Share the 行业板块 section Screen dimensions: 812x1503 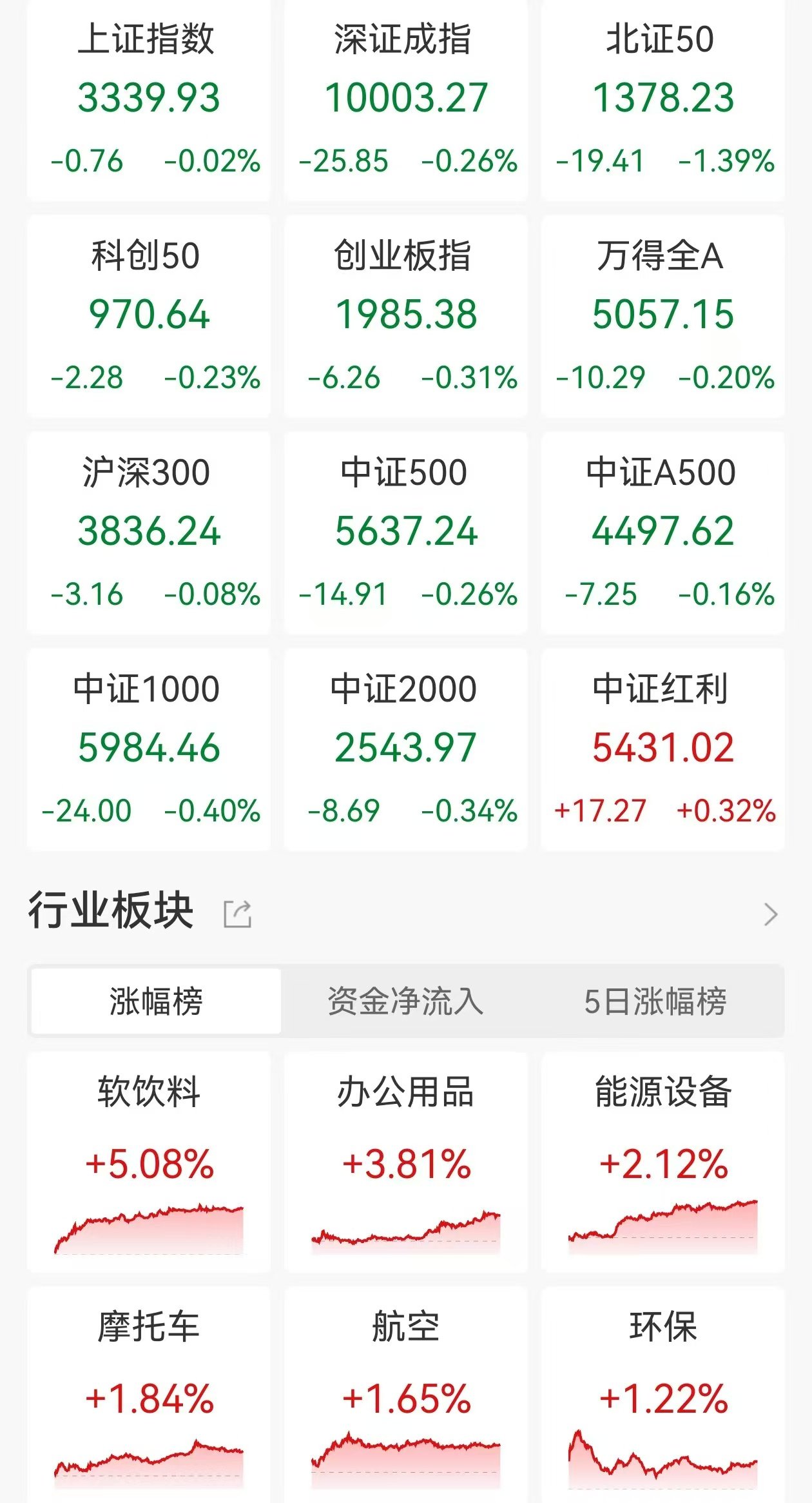pos(237,914)
